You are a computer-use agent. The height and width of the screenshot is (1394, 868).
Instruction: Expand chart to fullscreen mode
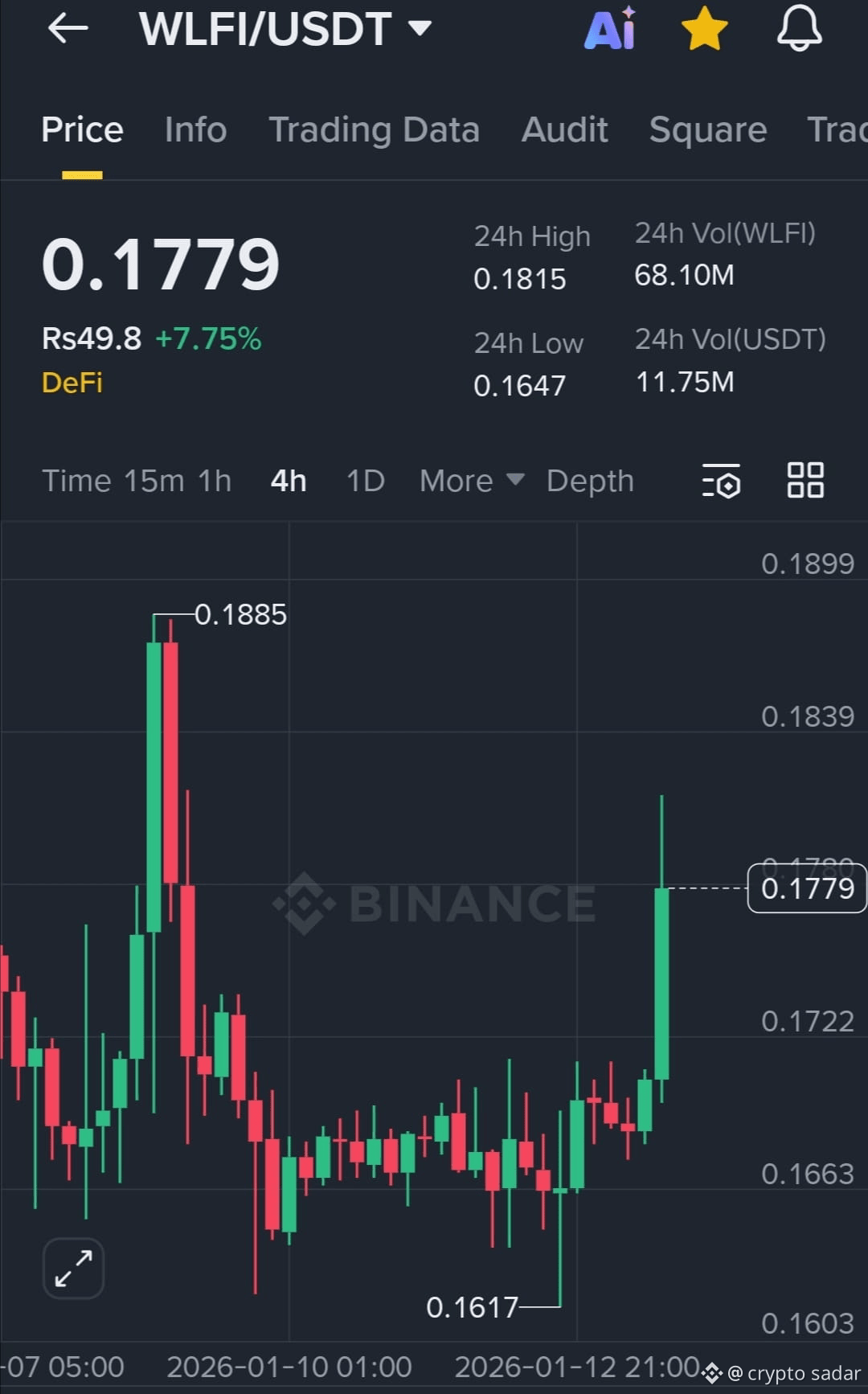(x=72, y=1268)
